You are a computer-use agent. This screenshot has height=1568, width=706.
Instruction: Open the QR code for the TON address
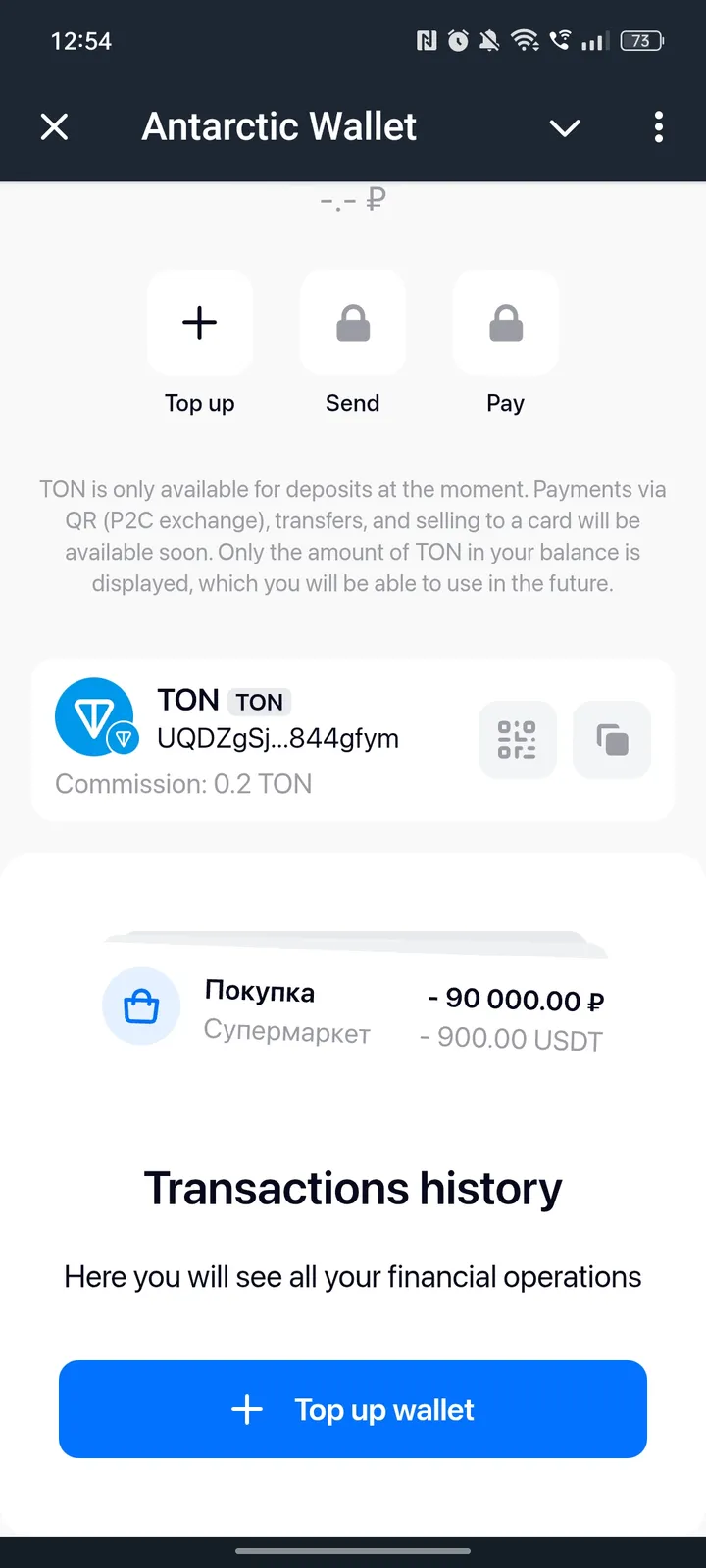(x=518, y=740)
